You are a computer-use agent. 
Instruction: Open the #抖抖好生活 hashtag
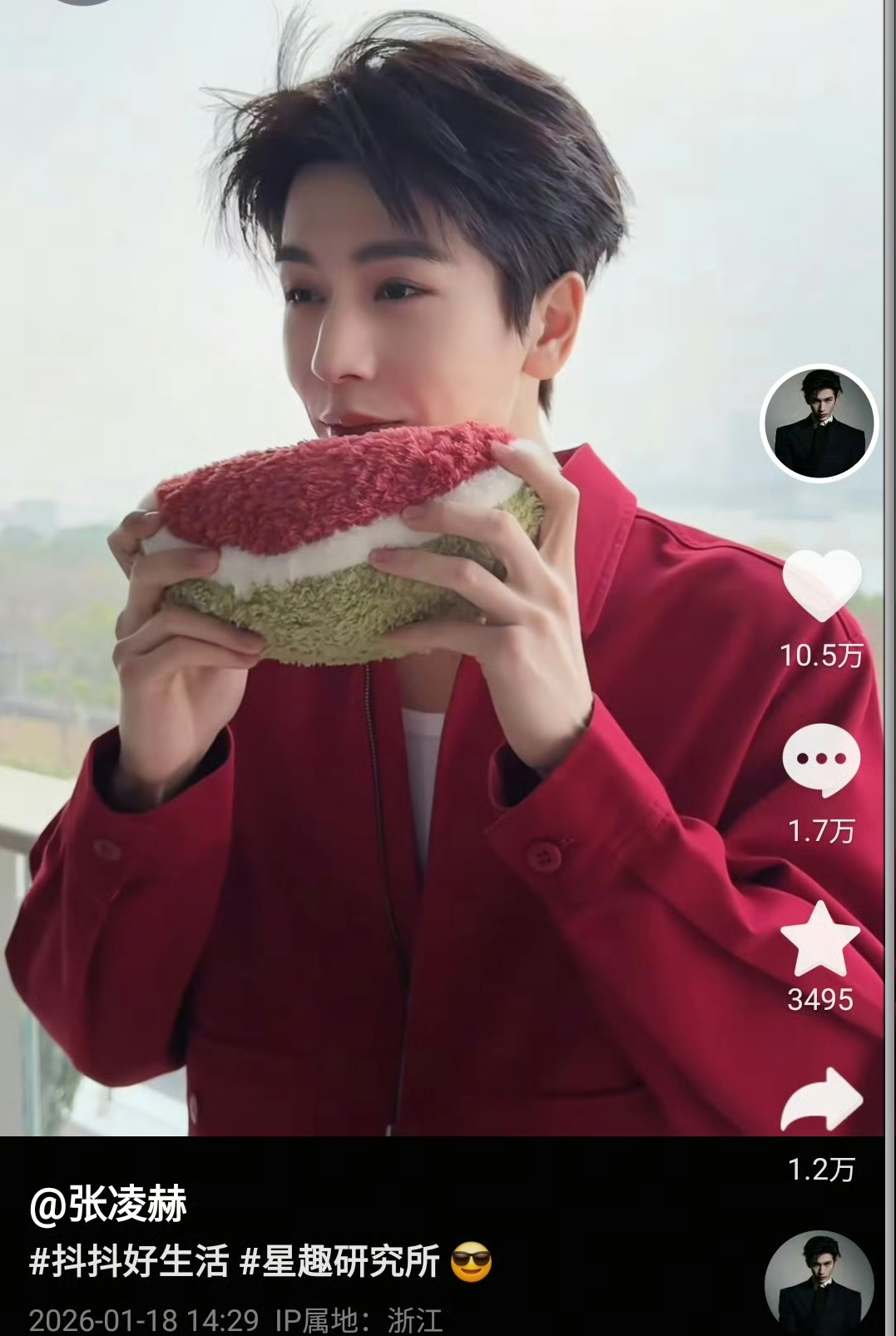(129, 1262)
